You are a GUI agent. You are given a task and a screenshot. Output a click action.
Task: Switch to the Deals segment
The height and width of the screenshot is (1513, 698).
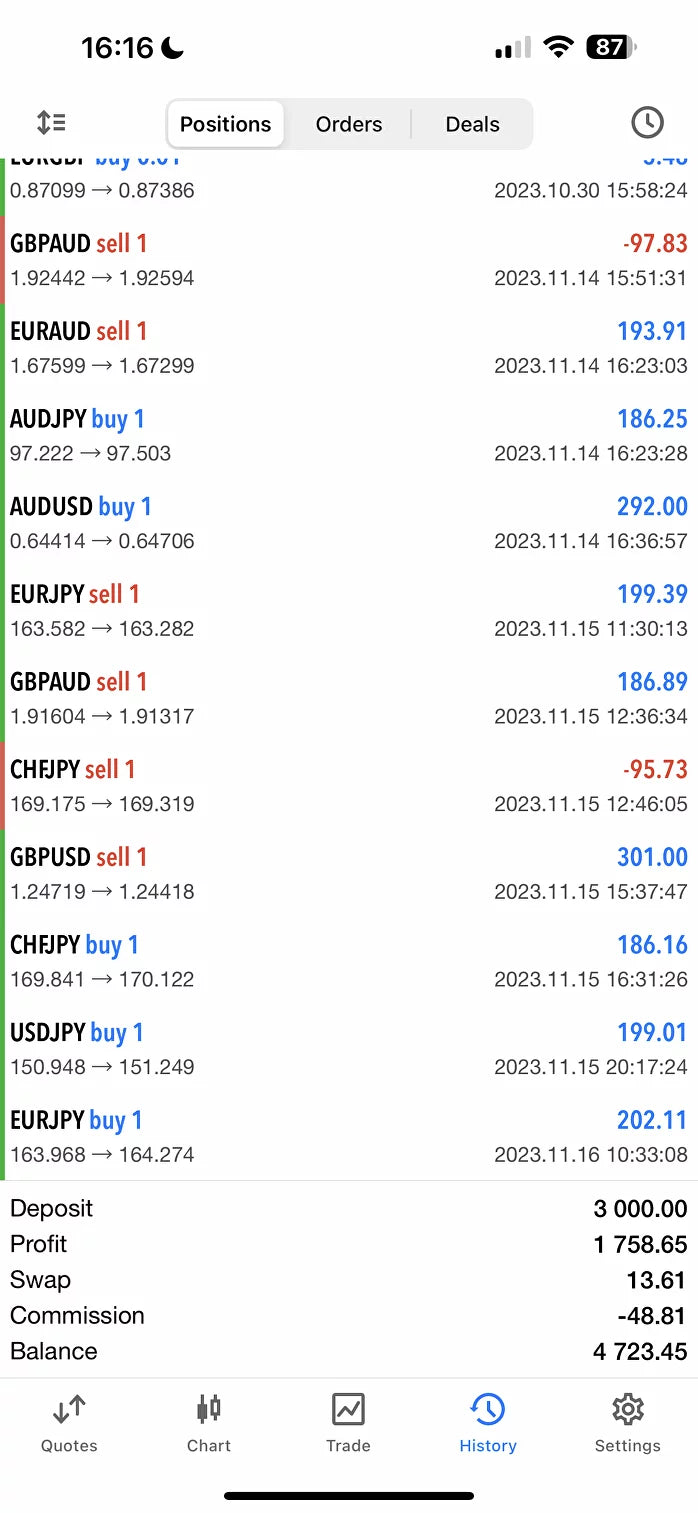click(x=472, y=124)
